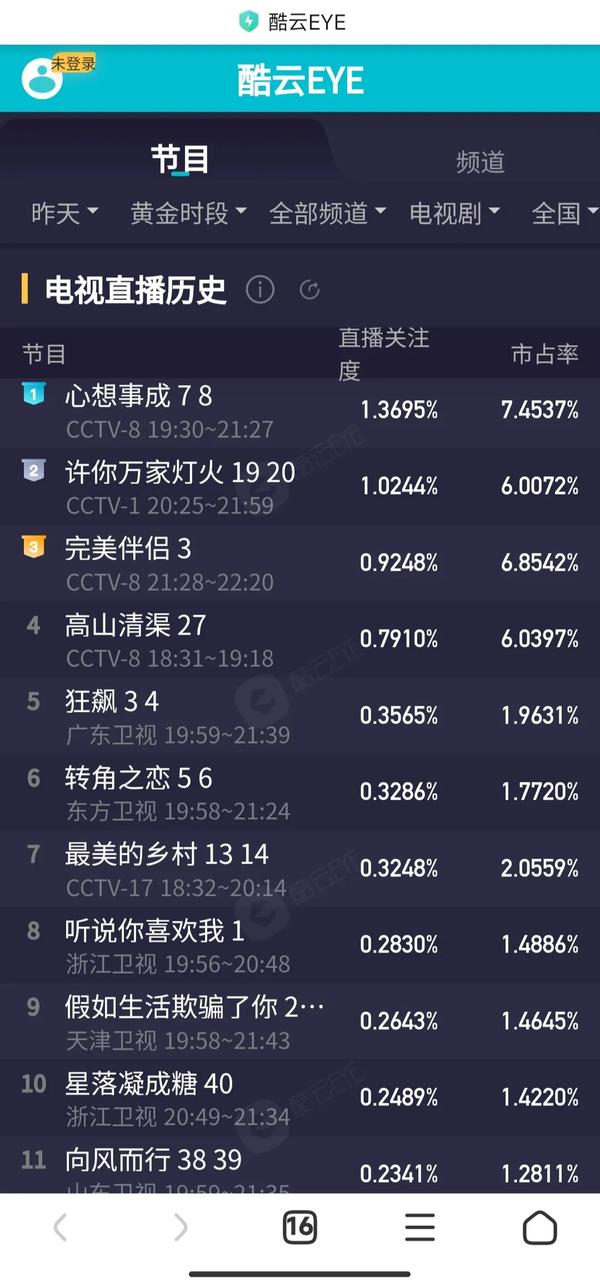Show info about 电视直播历史
This screenshot has height=1286, width=600.
click(260, 290)
